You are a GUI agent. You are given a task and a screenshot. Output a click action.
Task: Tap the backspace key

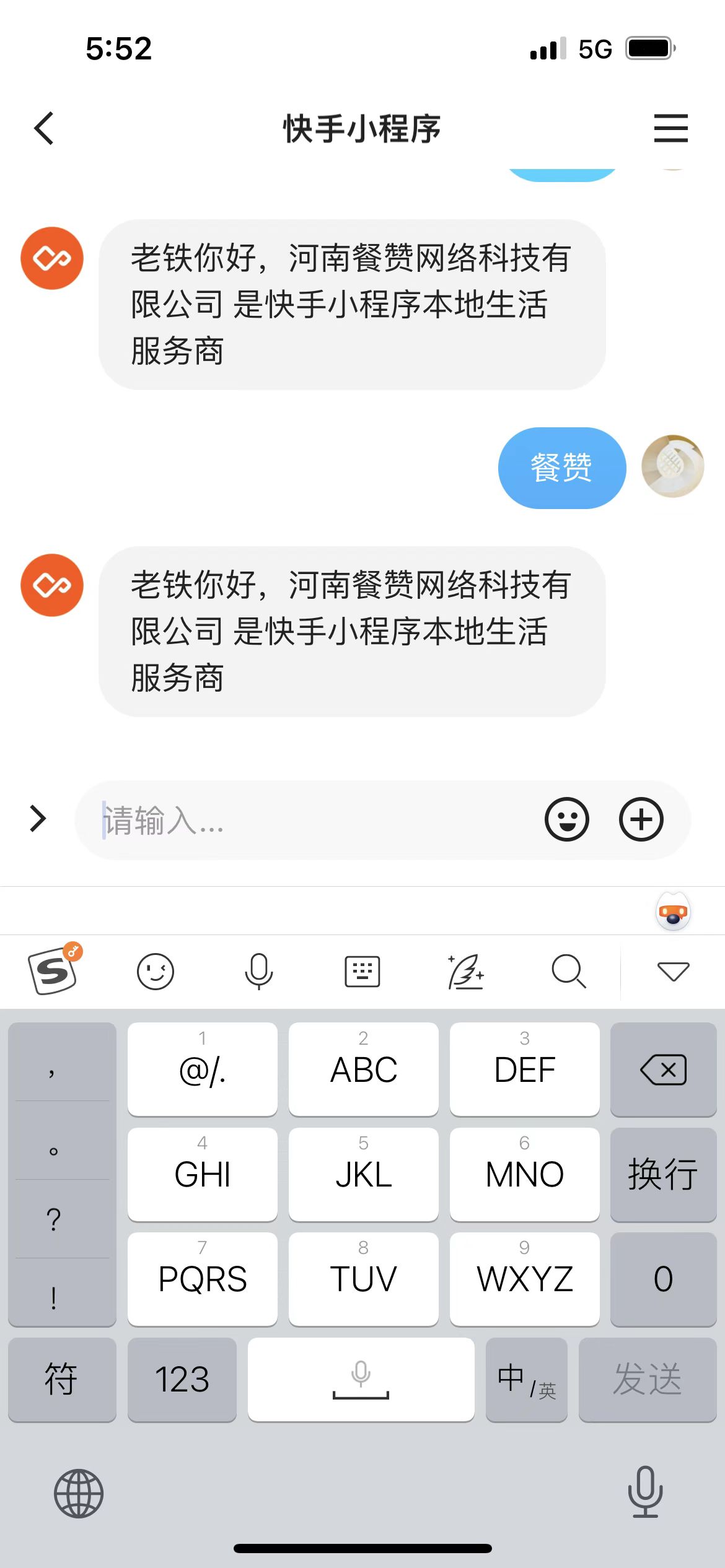(663, 1069)
